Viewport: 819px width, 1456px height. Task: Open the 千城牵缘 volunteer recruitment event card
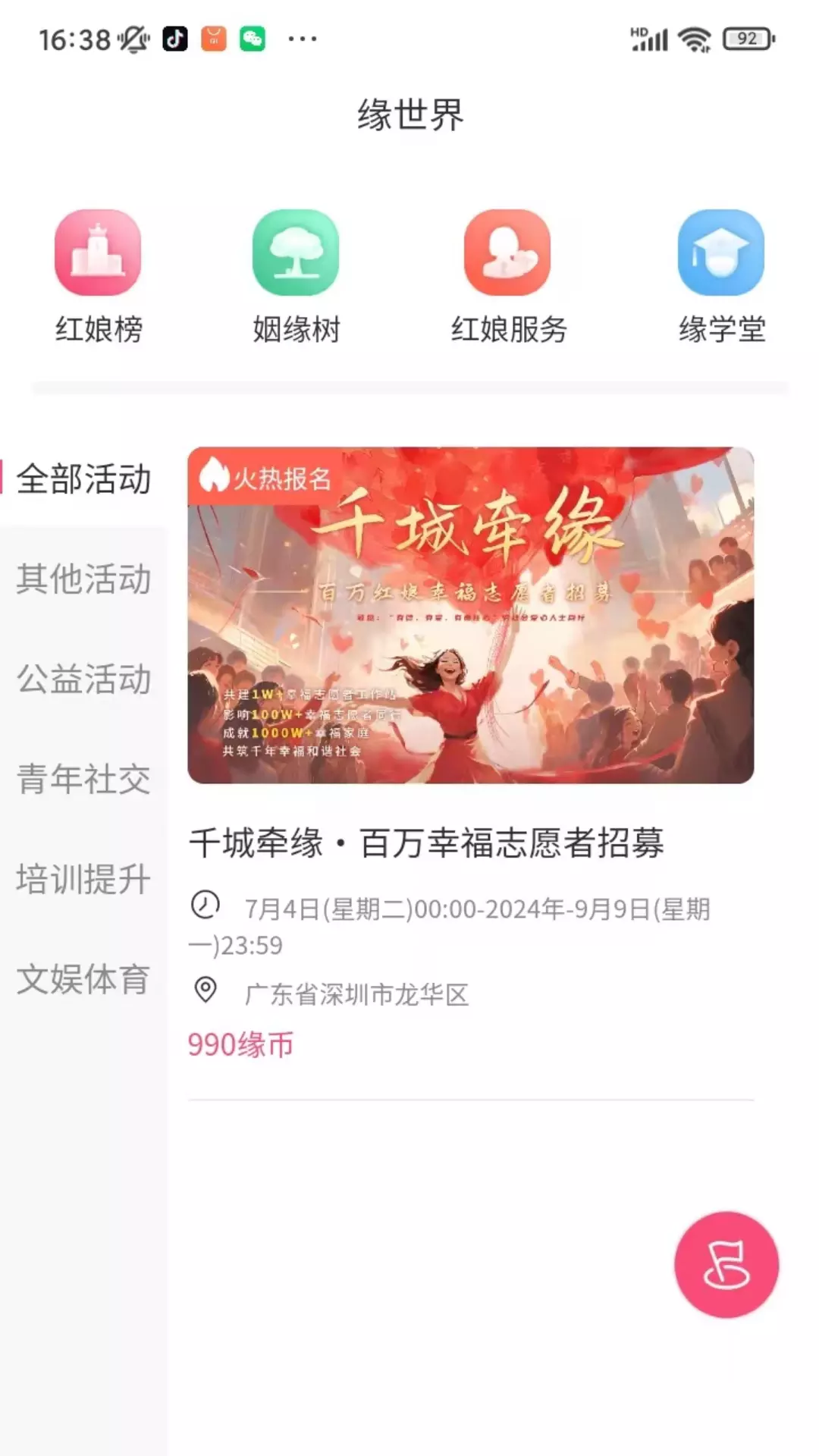click(x=471, y=758)
